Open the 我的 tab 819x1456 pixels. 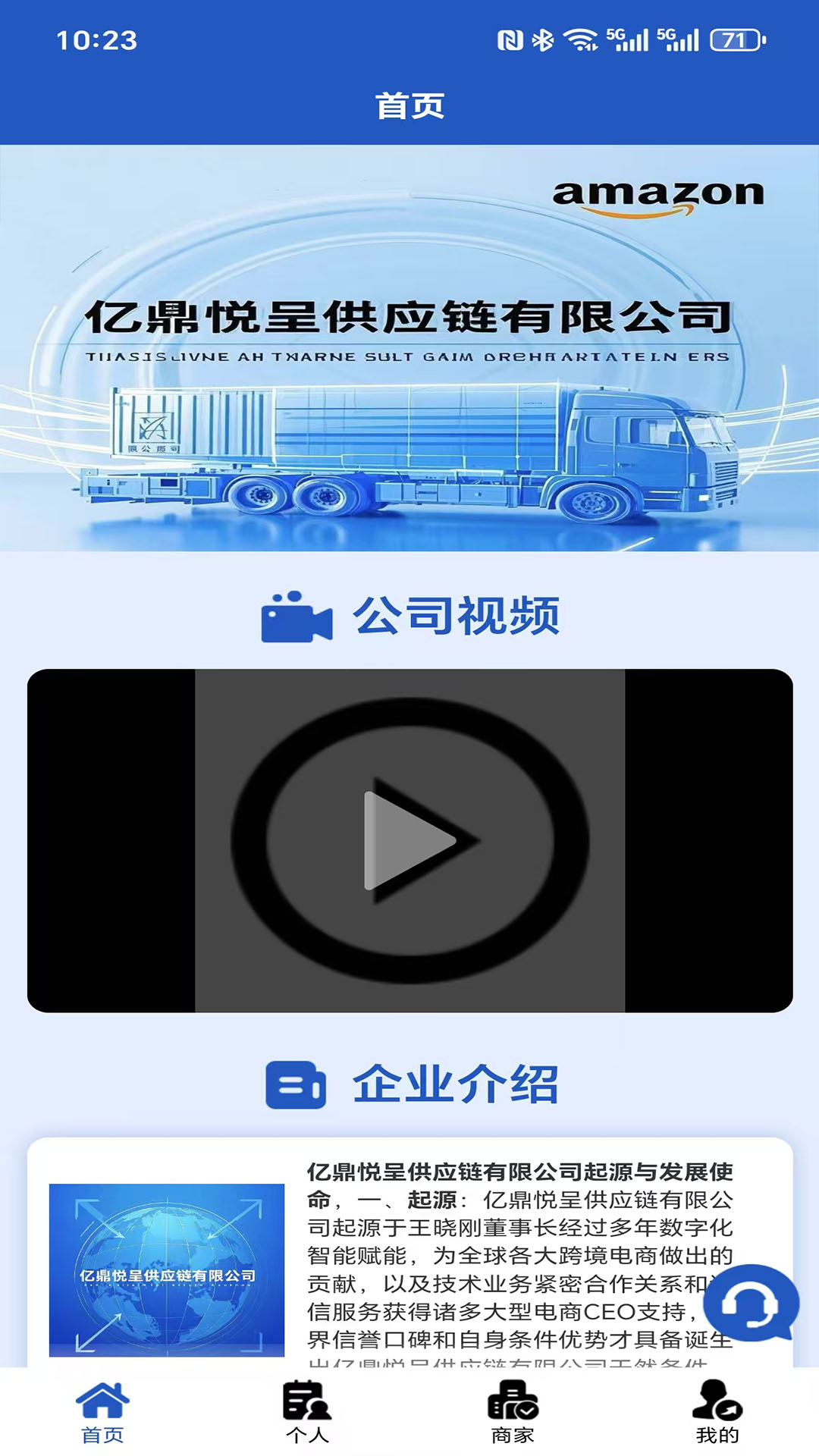point(717,1411)
